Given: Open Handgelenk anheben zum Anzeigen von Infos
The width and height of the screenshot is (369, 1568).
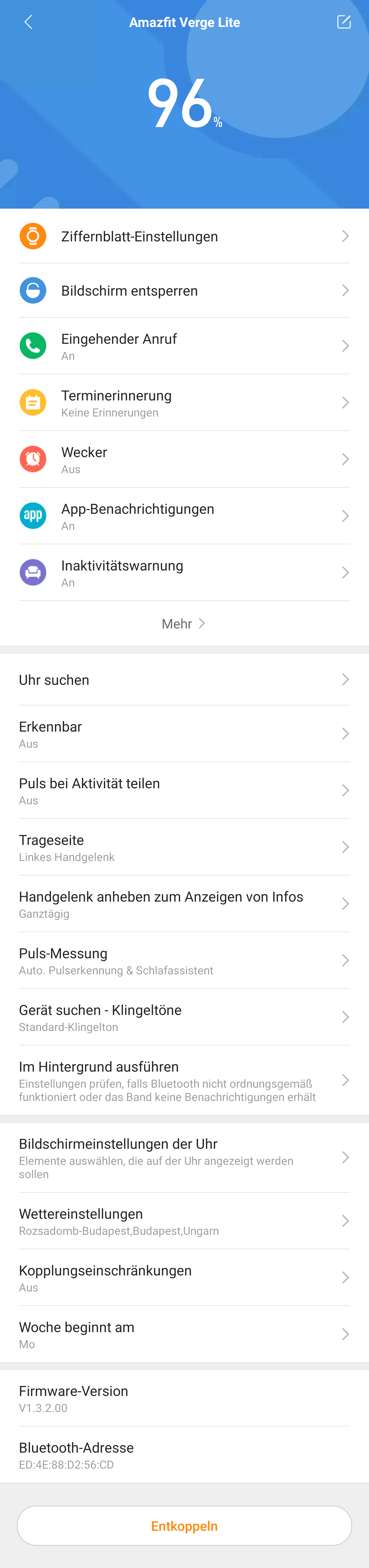Looking at the screenshot, I should click(x=184, y=903).
